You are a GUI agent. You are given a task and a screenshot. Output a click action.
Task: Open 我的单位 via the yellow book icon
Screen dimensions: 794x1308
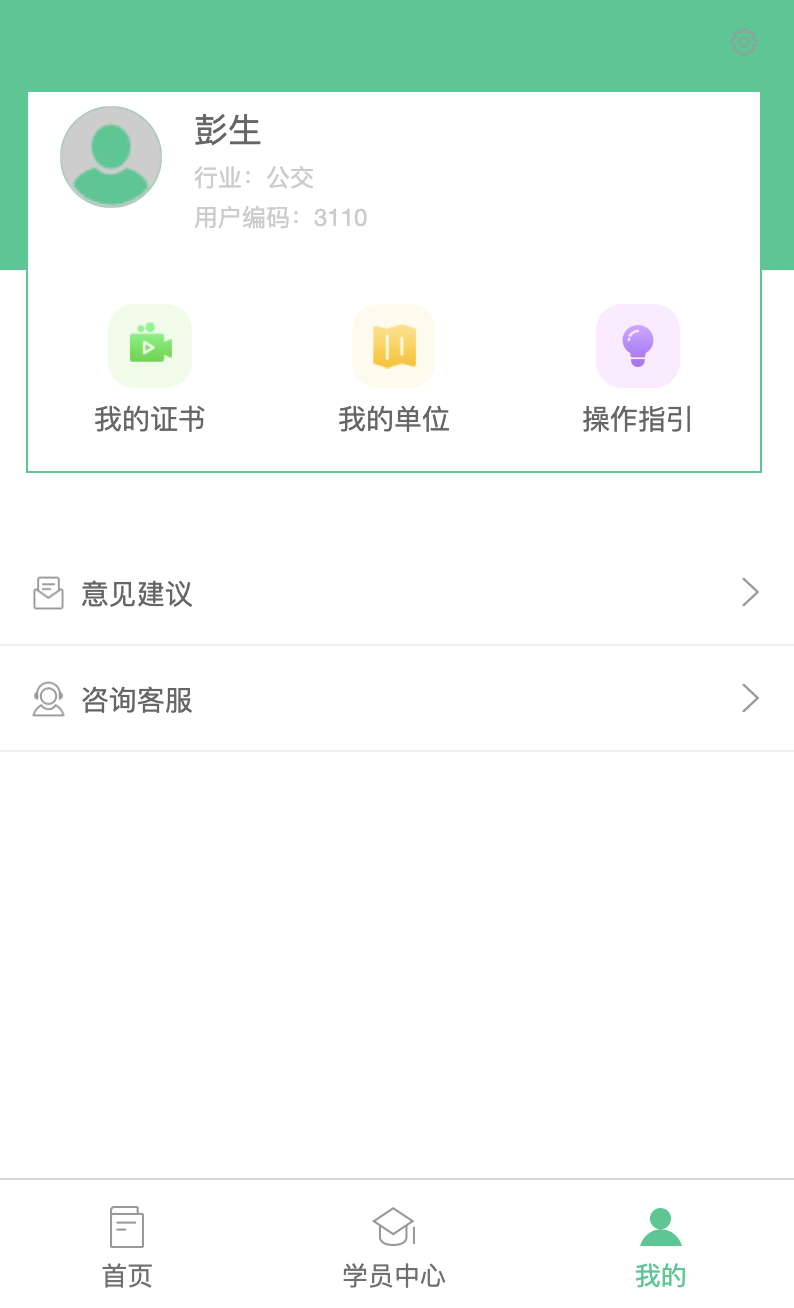click(393, 345)
